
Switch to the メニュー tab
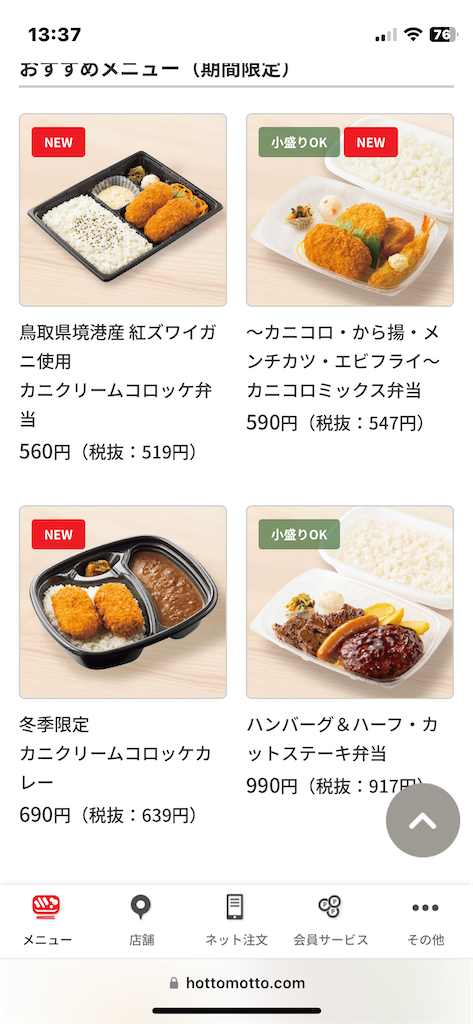click(47, 921)
